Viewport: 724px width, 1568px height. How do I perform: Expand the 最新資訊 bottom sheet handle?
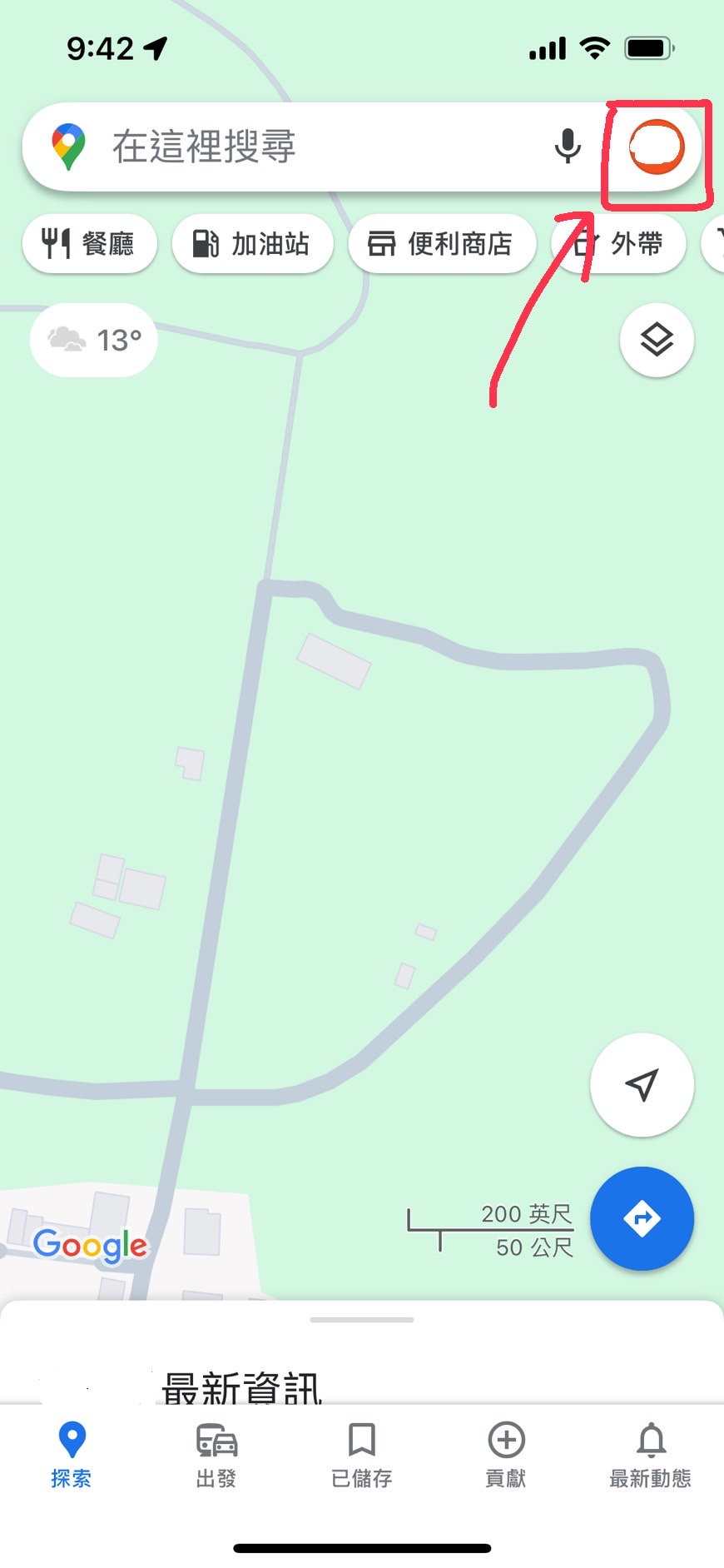(361, 1320)
